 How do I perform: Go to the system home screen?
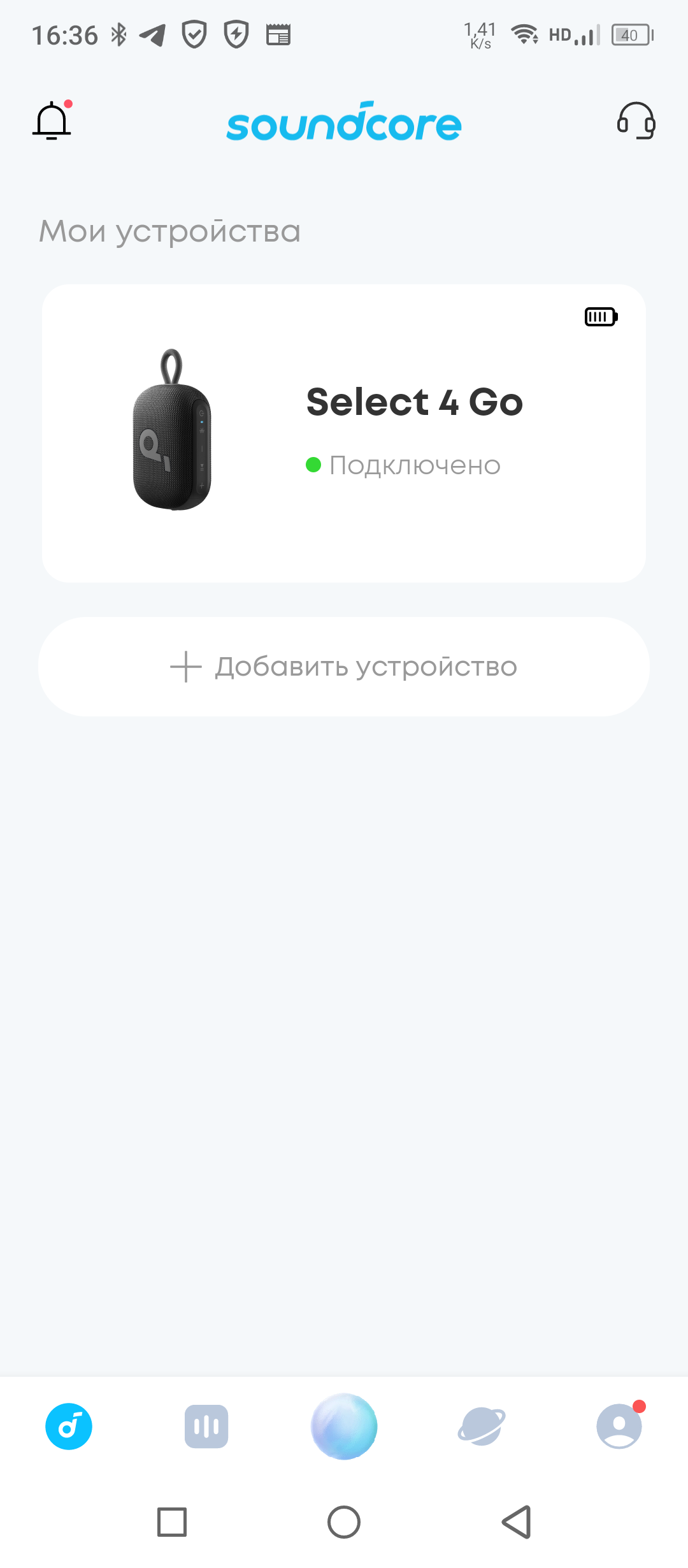(x=344, y=1522)
